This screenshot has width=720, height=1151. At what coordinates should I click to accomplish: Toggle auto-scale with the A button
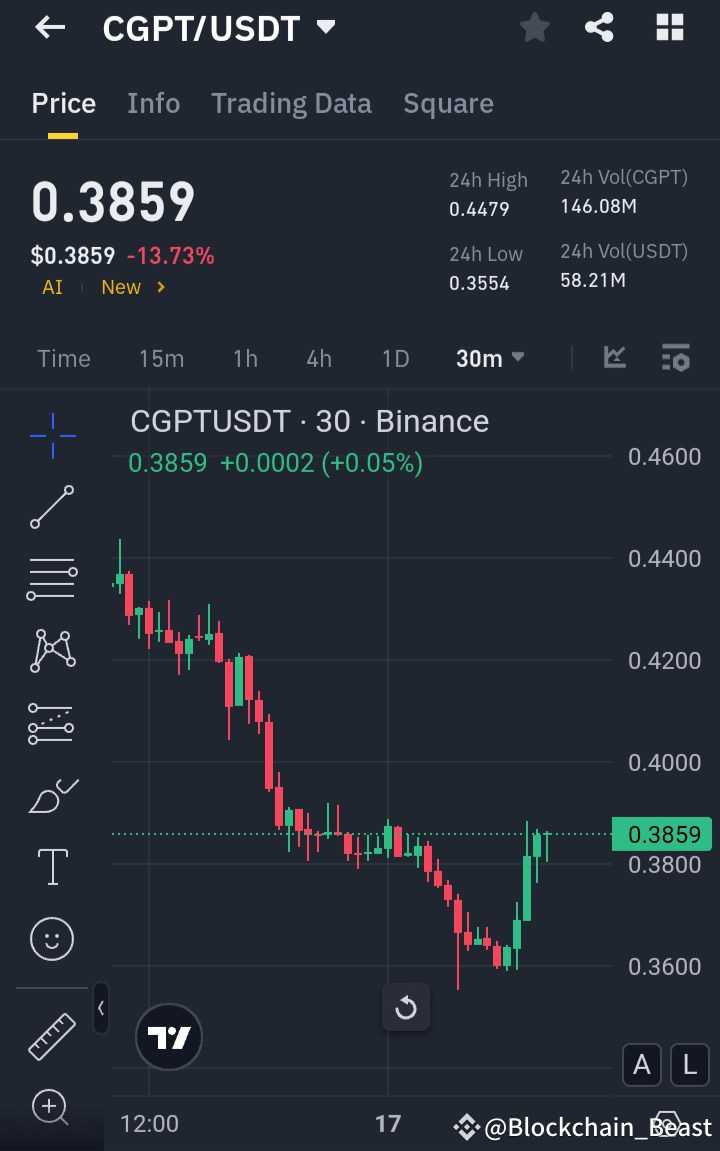[641, 1065]
